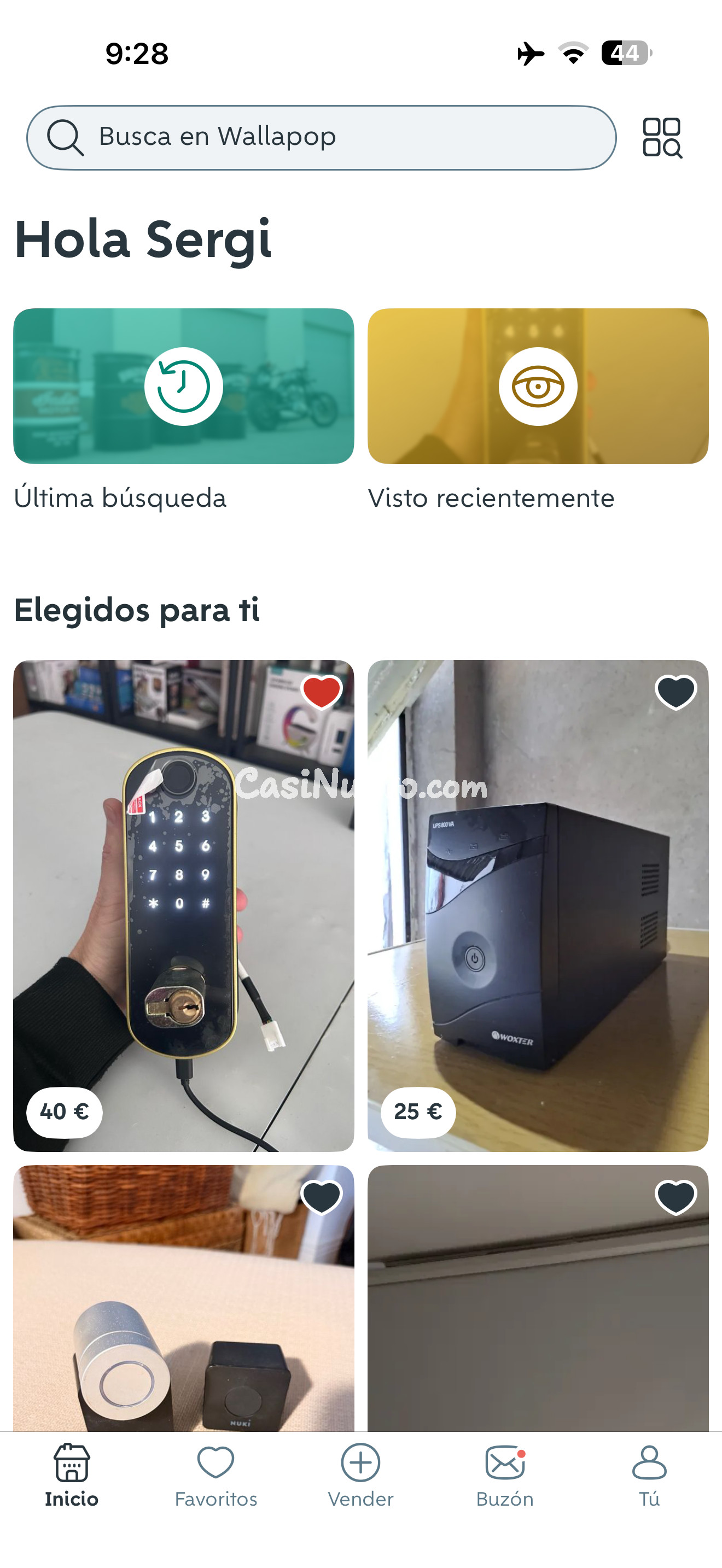Favorite the Nuki smart lock listing
The height and width of the screenshot is (1568, 722).
click(x=321, y=1197)
